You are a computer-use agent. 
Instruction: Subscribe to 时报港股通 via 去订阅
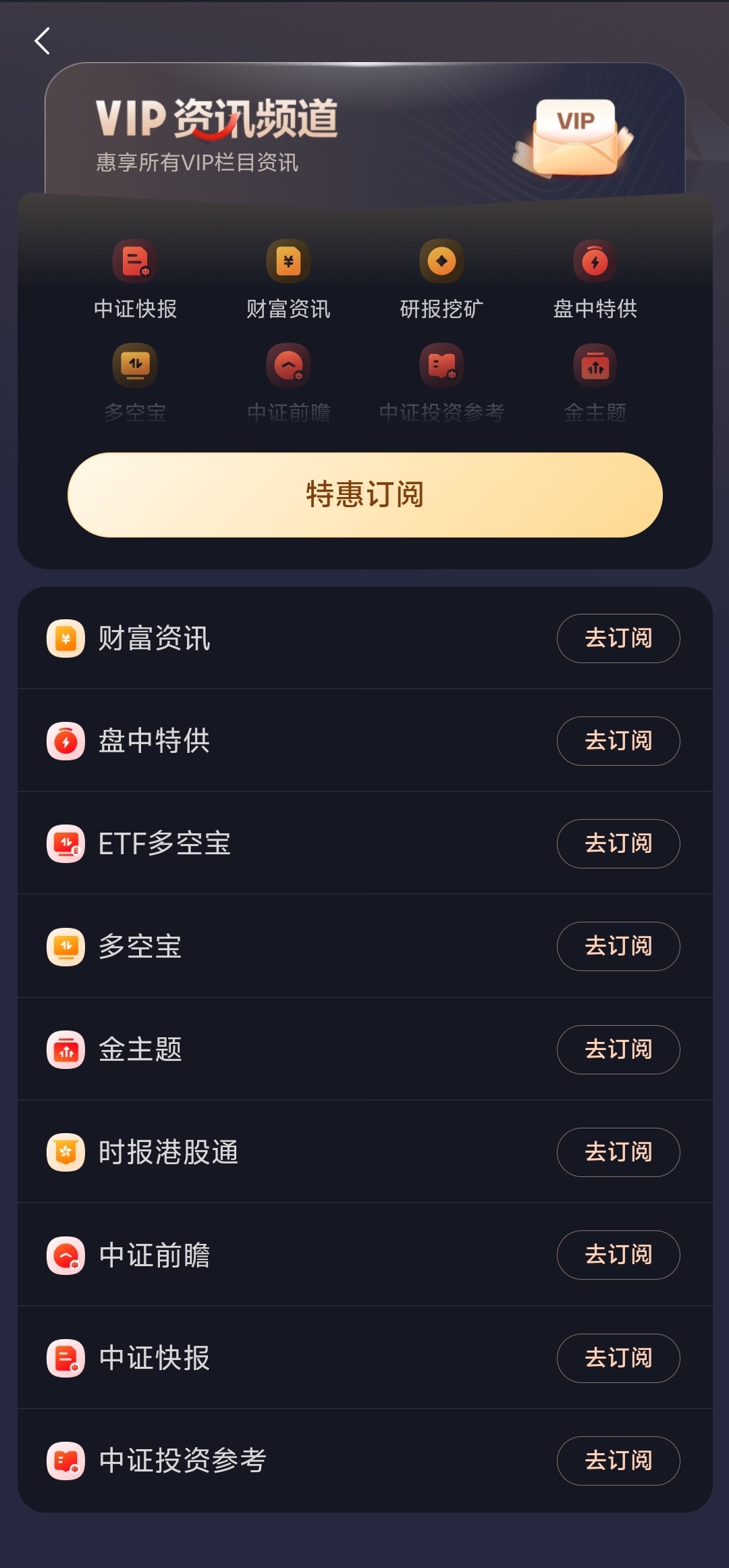(618, 1152)
